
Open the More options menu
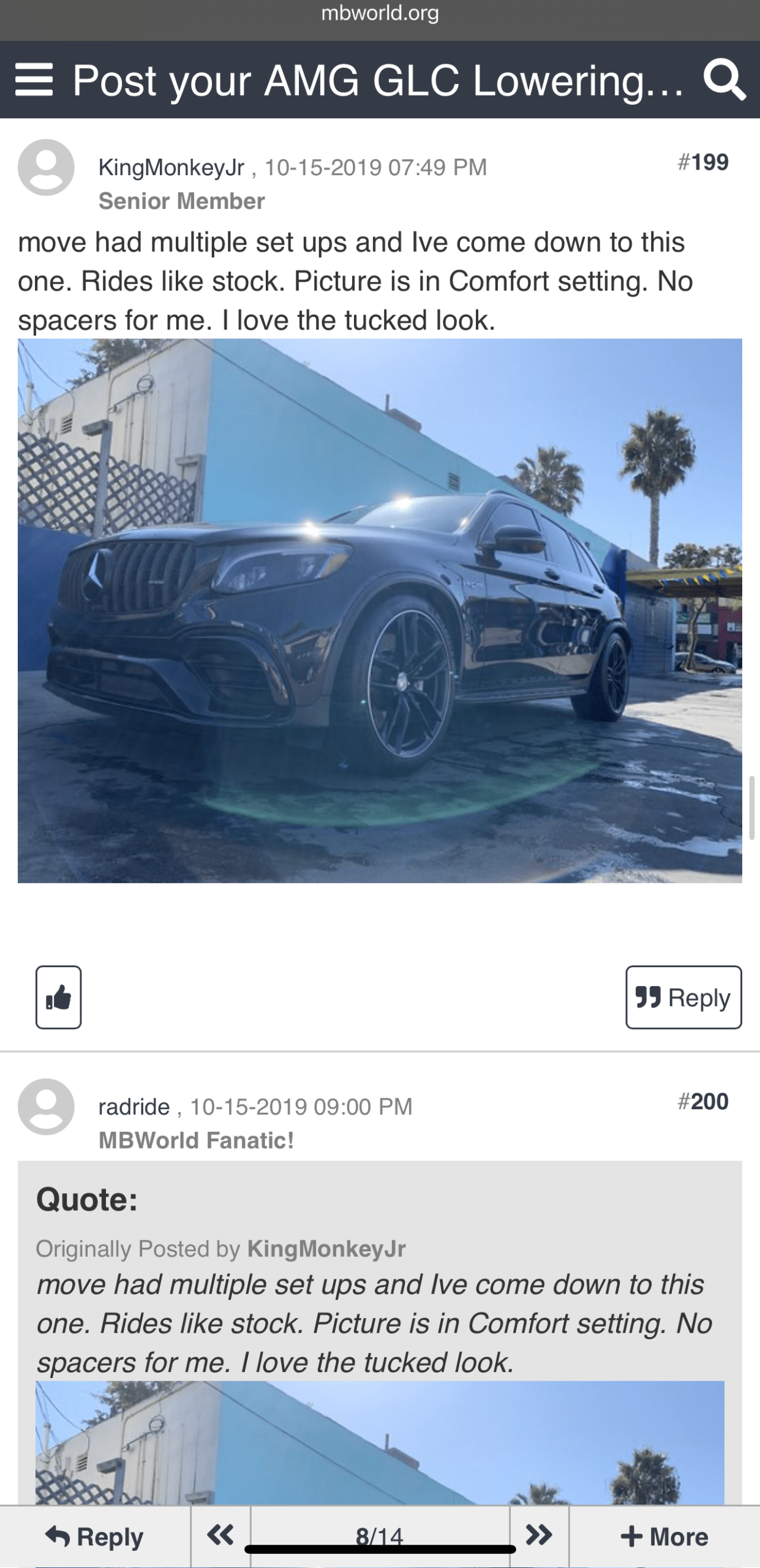pyautogui.click(x=664, y=1536)
